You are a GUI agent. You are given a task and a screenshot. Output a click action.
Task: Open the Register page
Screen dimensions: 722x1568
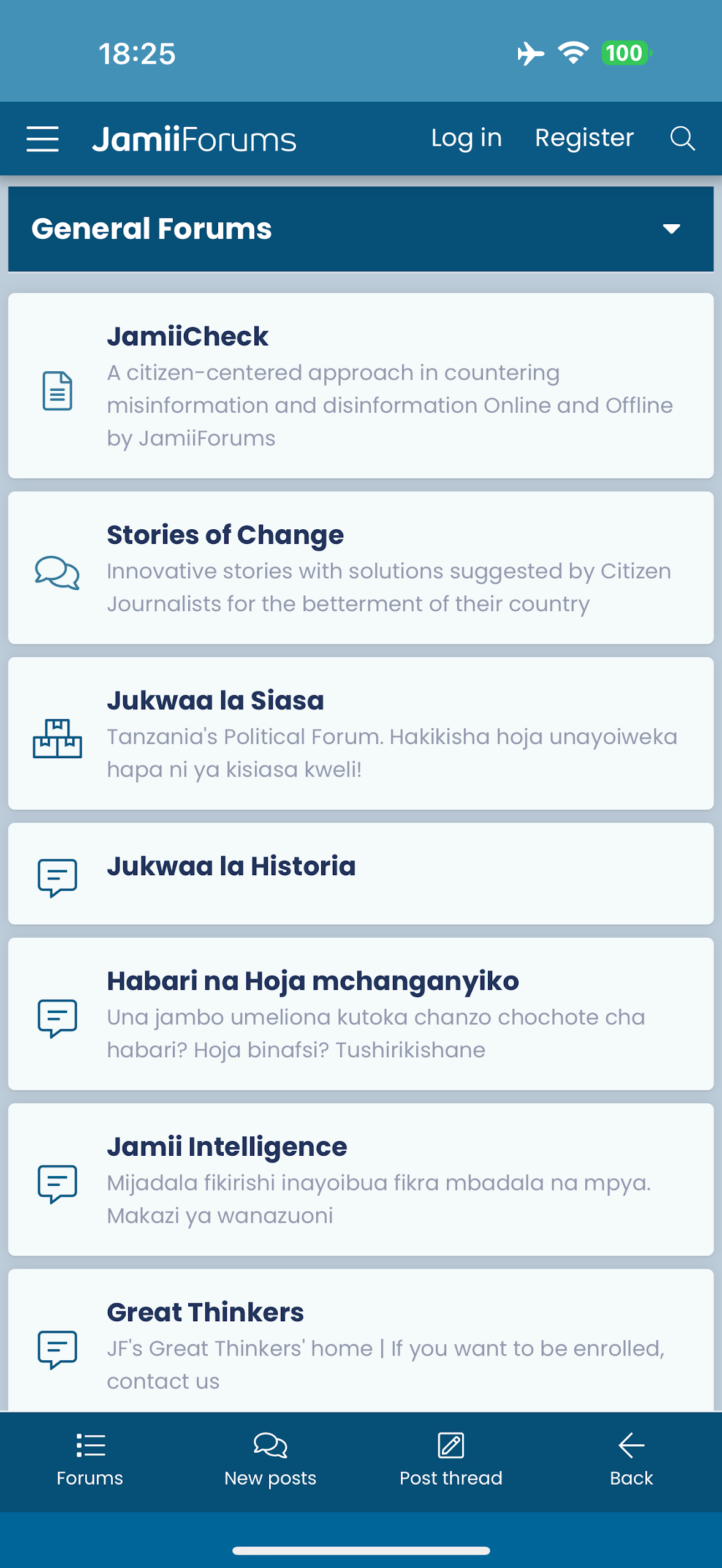[x=583, y=138]
